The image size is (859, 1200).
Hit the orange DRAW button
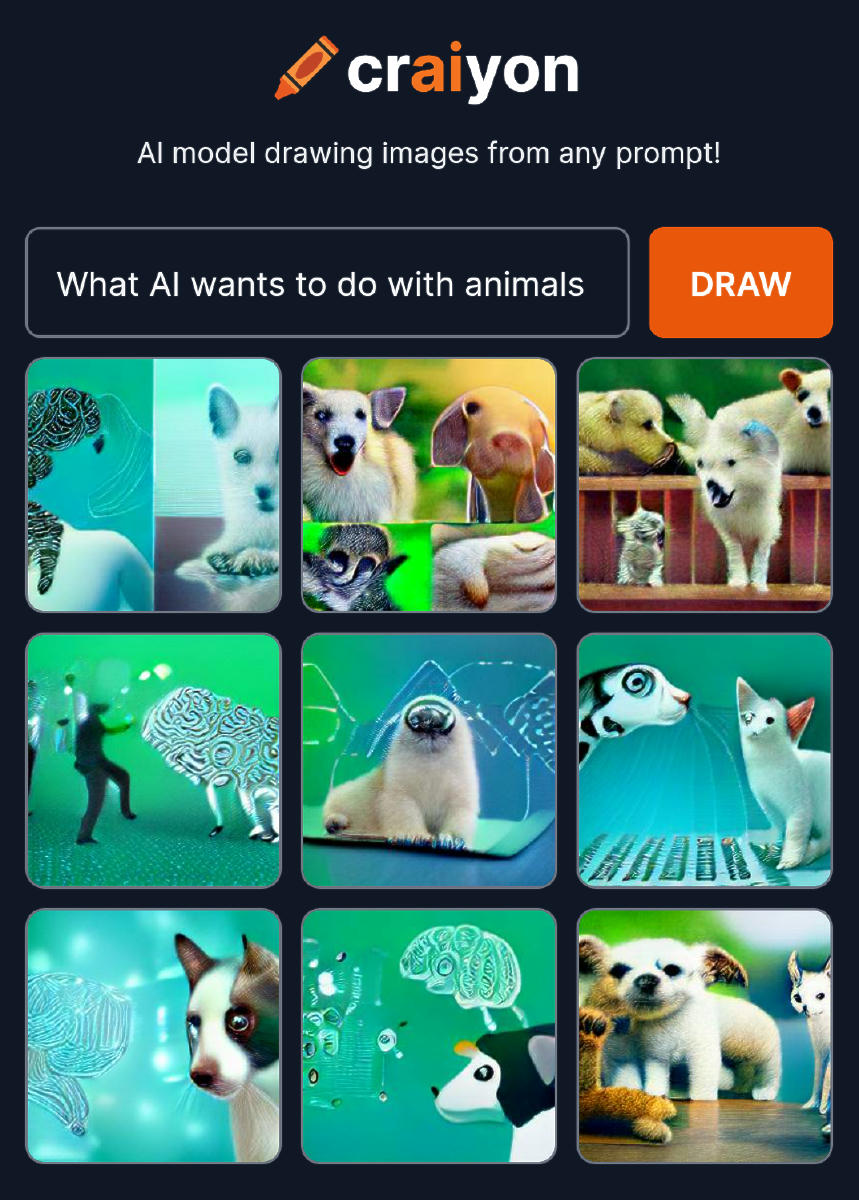coord(740,283)
